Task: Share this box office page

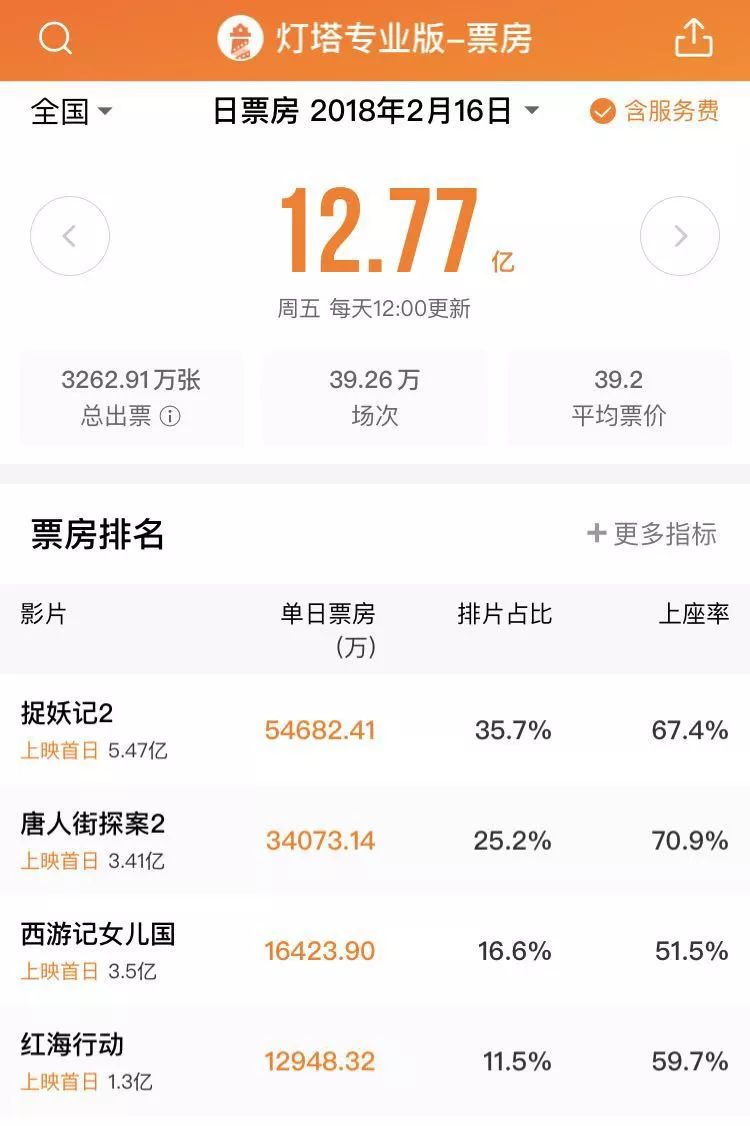Action: coord(693,39)
